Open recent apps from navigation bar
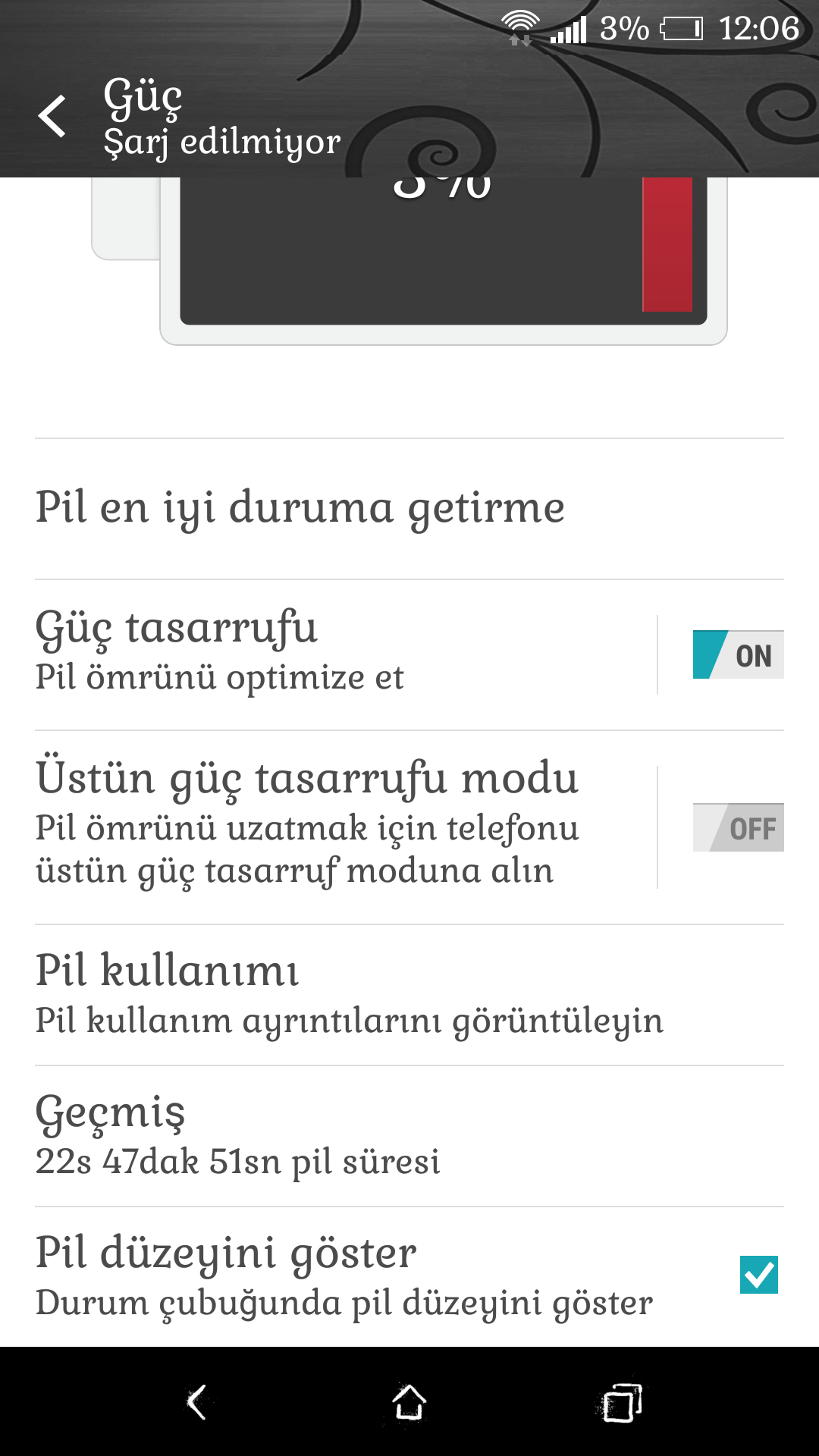 click(x=622, y=1402)
